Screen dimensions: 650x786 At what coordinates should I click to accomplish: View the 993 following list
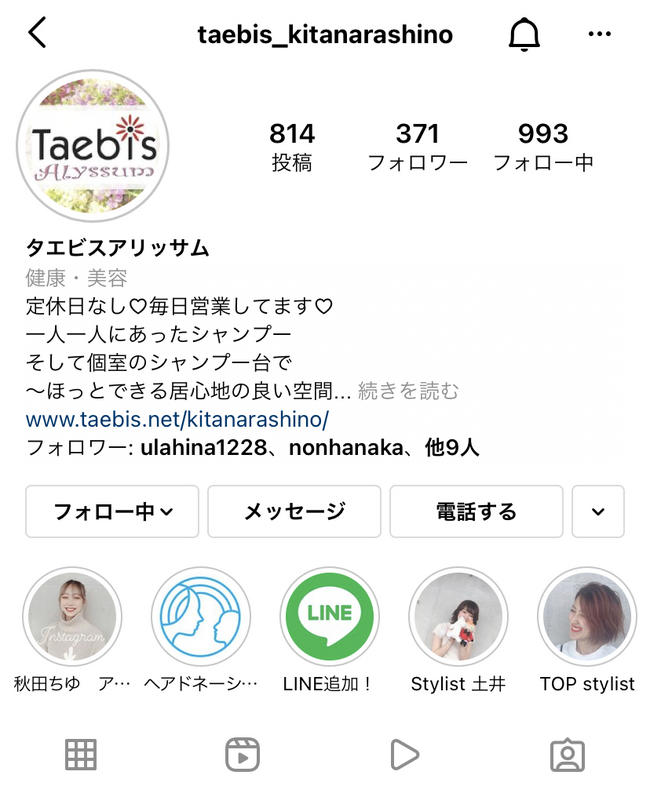click(x=543, y=146)
